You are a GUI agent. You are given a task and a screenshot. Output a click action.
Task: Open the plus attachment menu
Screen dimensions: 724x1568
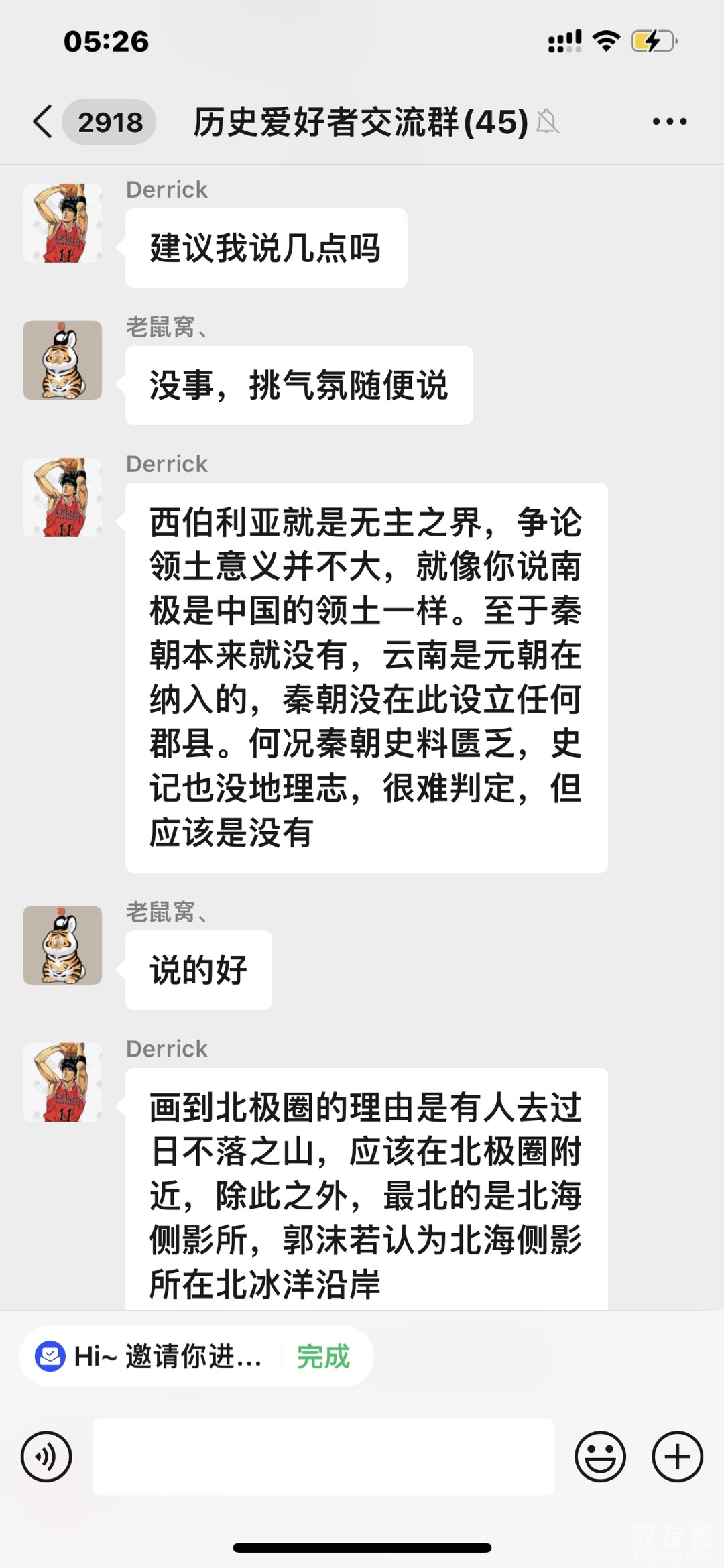677,1456
